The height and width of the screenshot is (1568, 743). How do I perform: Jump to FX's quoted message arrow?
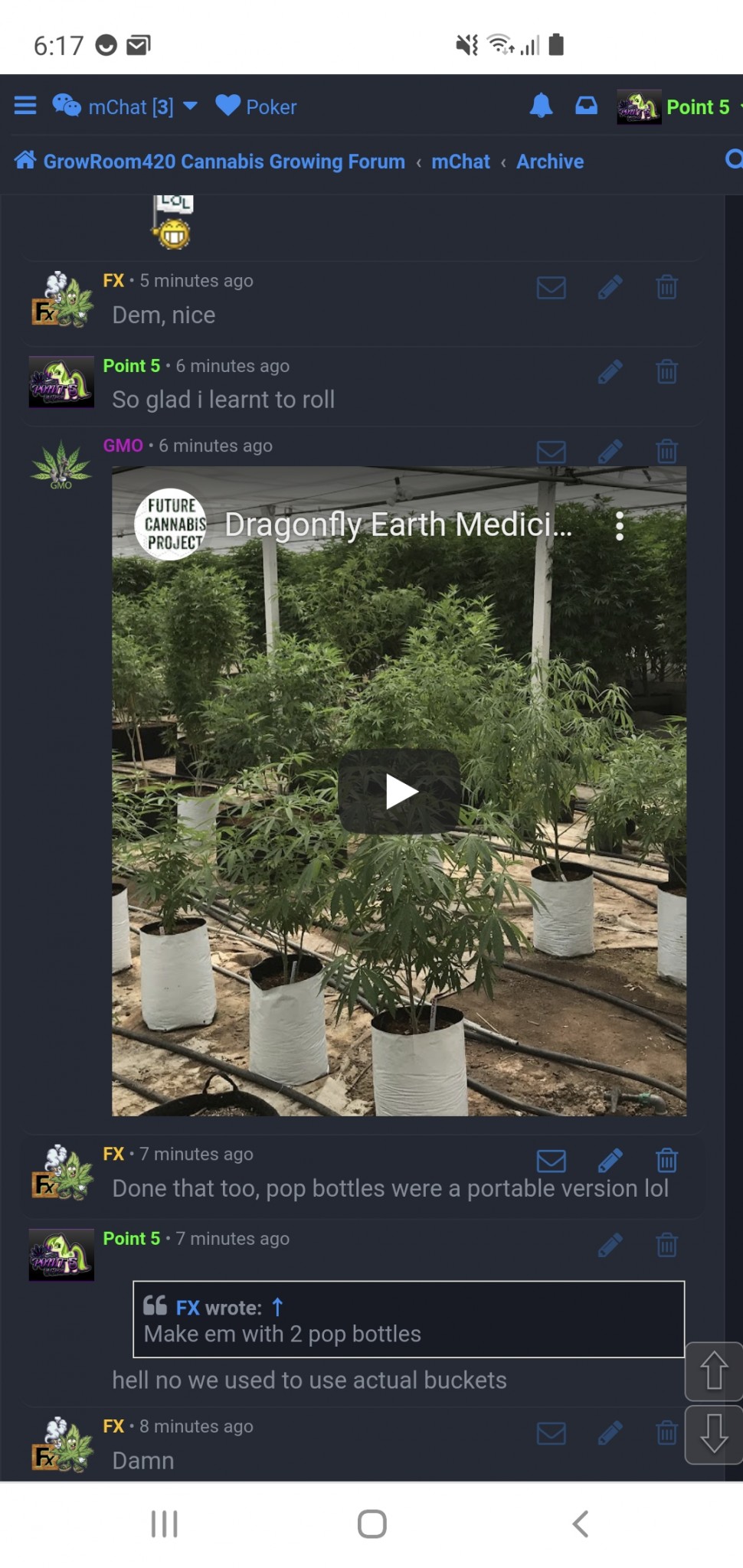(277, 1307)
